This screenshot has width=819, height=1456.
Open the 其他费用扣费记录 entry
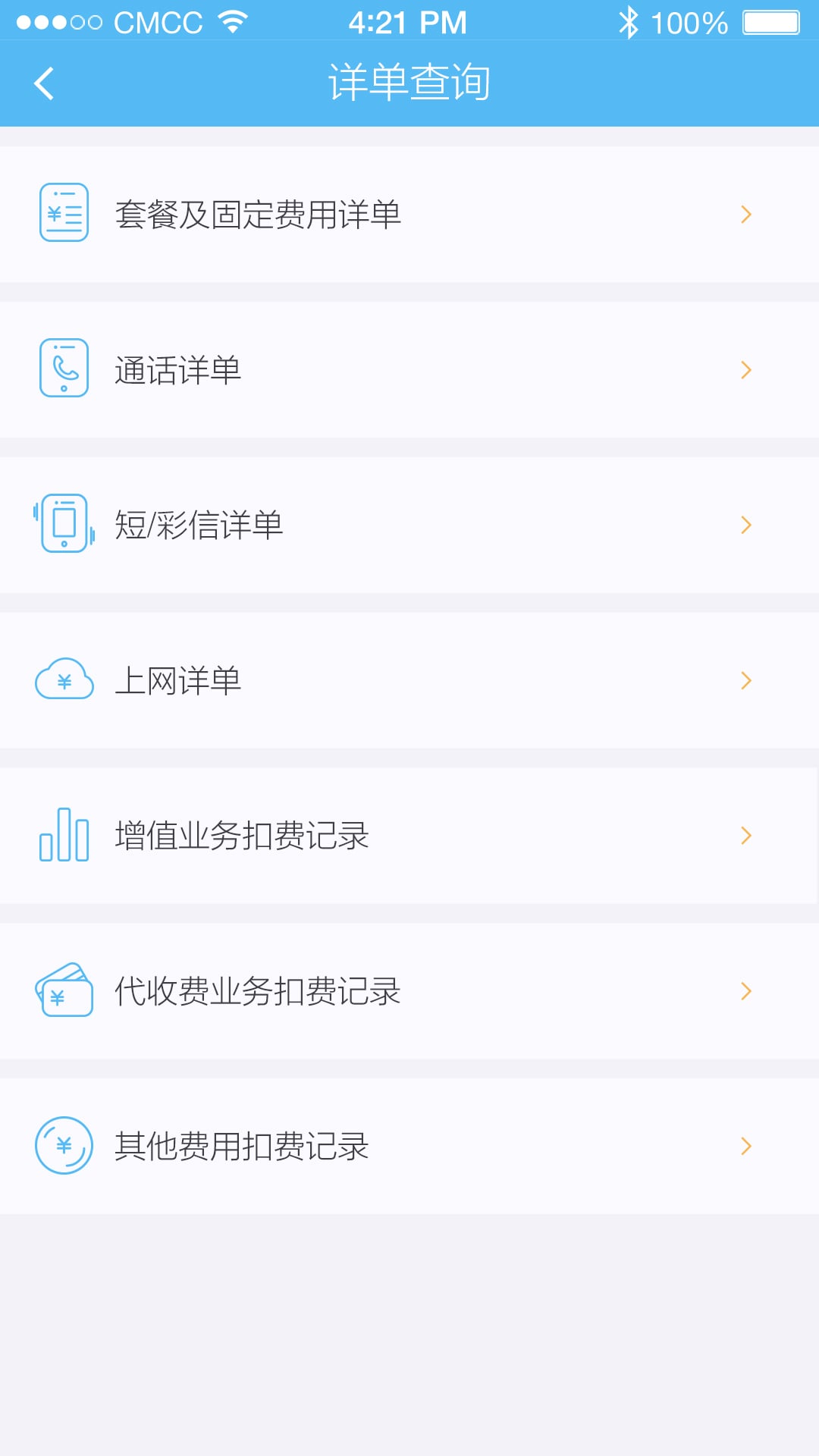point(409,1147)
